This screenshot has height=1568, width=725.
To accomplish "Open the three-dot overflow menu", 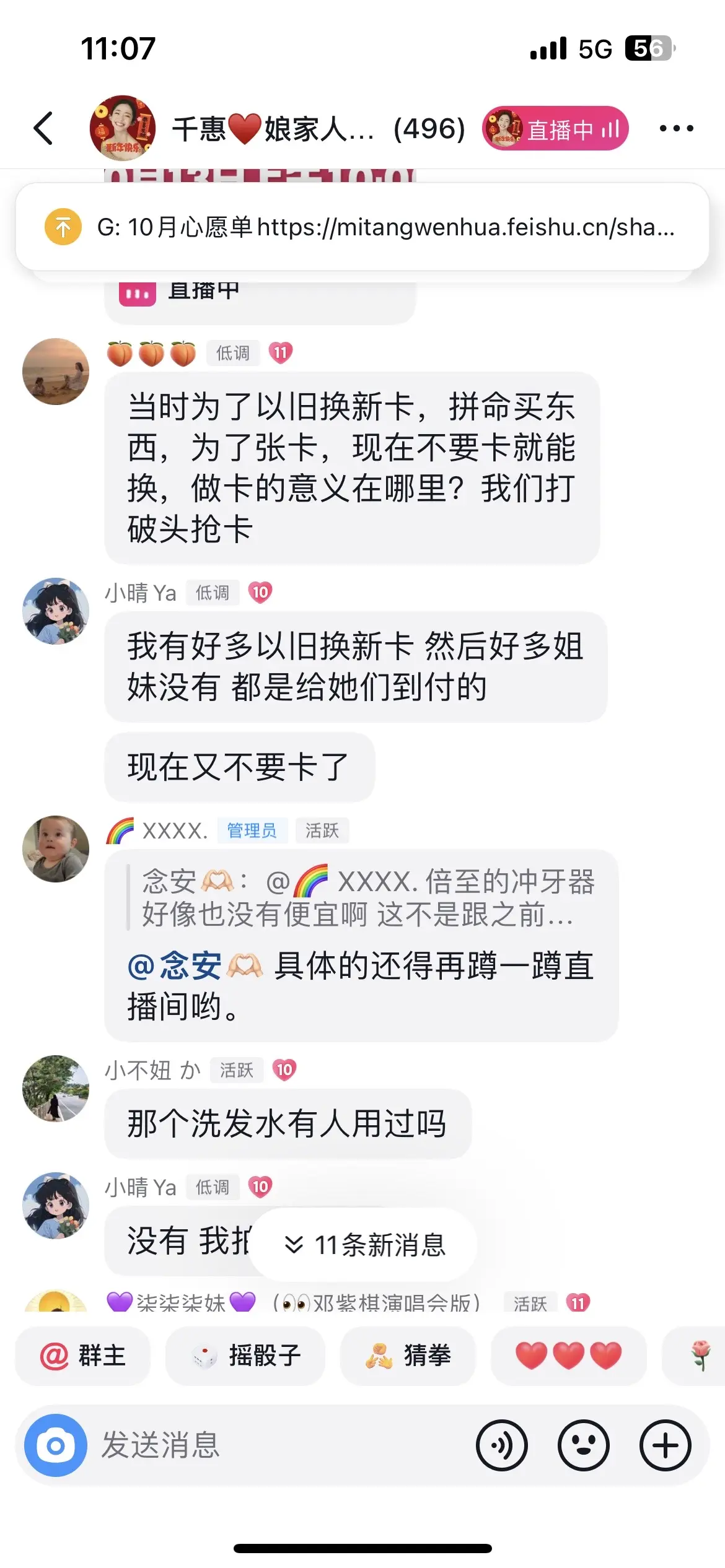I will coord(676,128).
